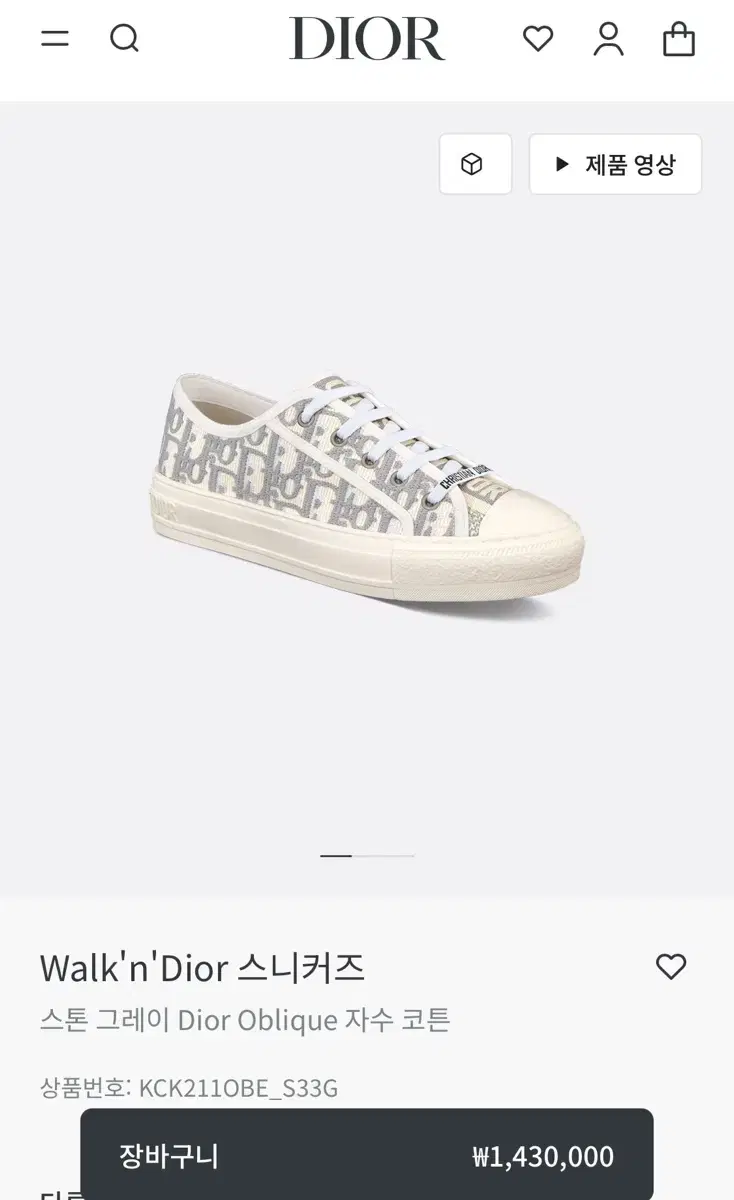Click the Walk'n'Dior sneaker product image
Viewport: 734px width, 1200px height.
pos(367,490)
